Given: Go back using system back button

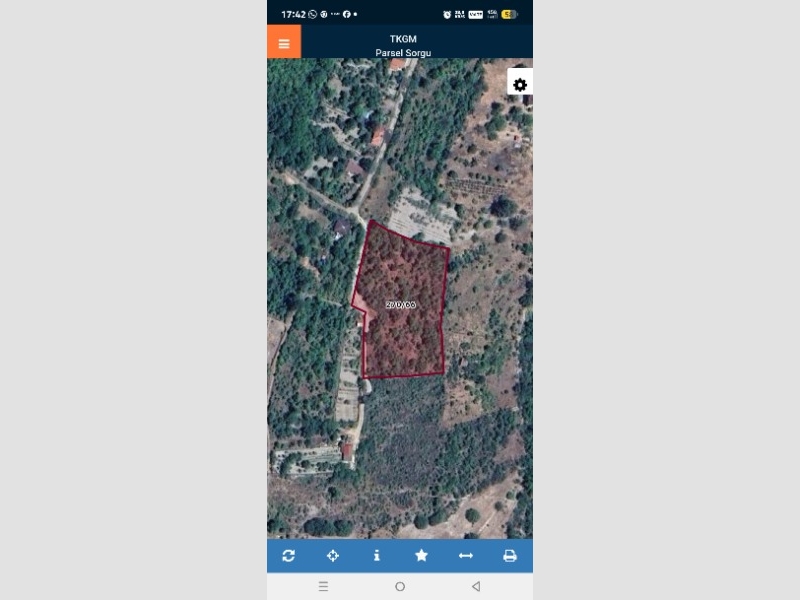Looking at the screenshot, I should (476, 587).
